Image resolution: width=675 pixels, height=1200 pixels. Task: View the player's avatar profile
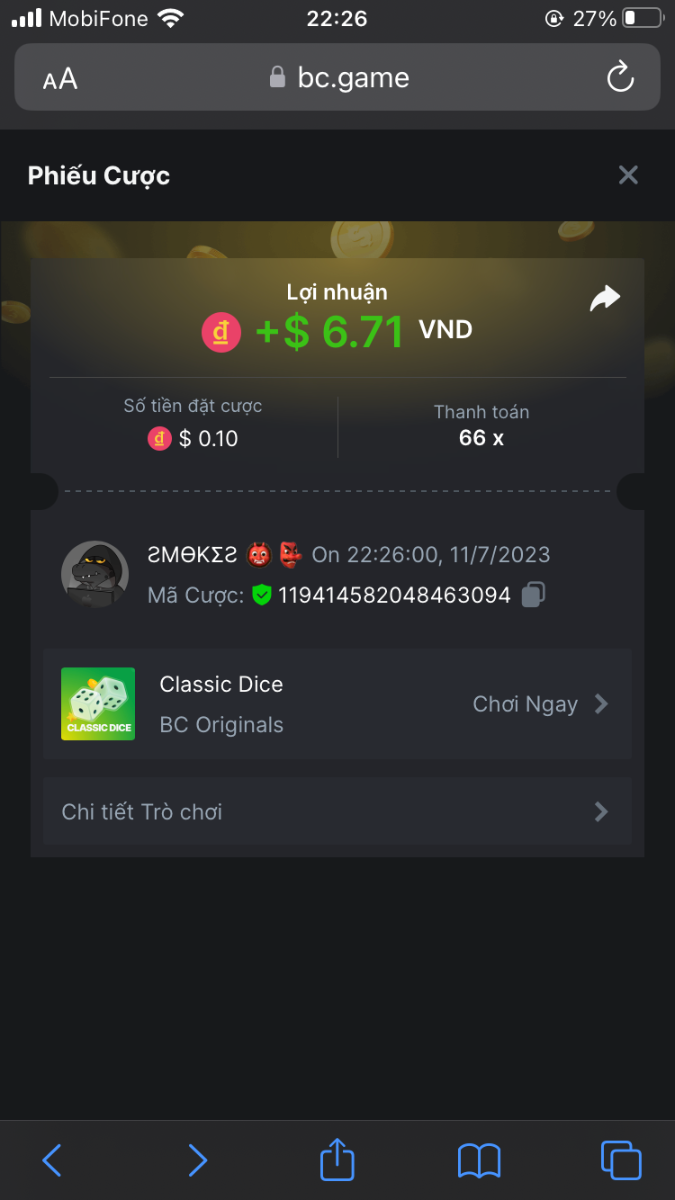pyautogui.click(x=95, y=575)
